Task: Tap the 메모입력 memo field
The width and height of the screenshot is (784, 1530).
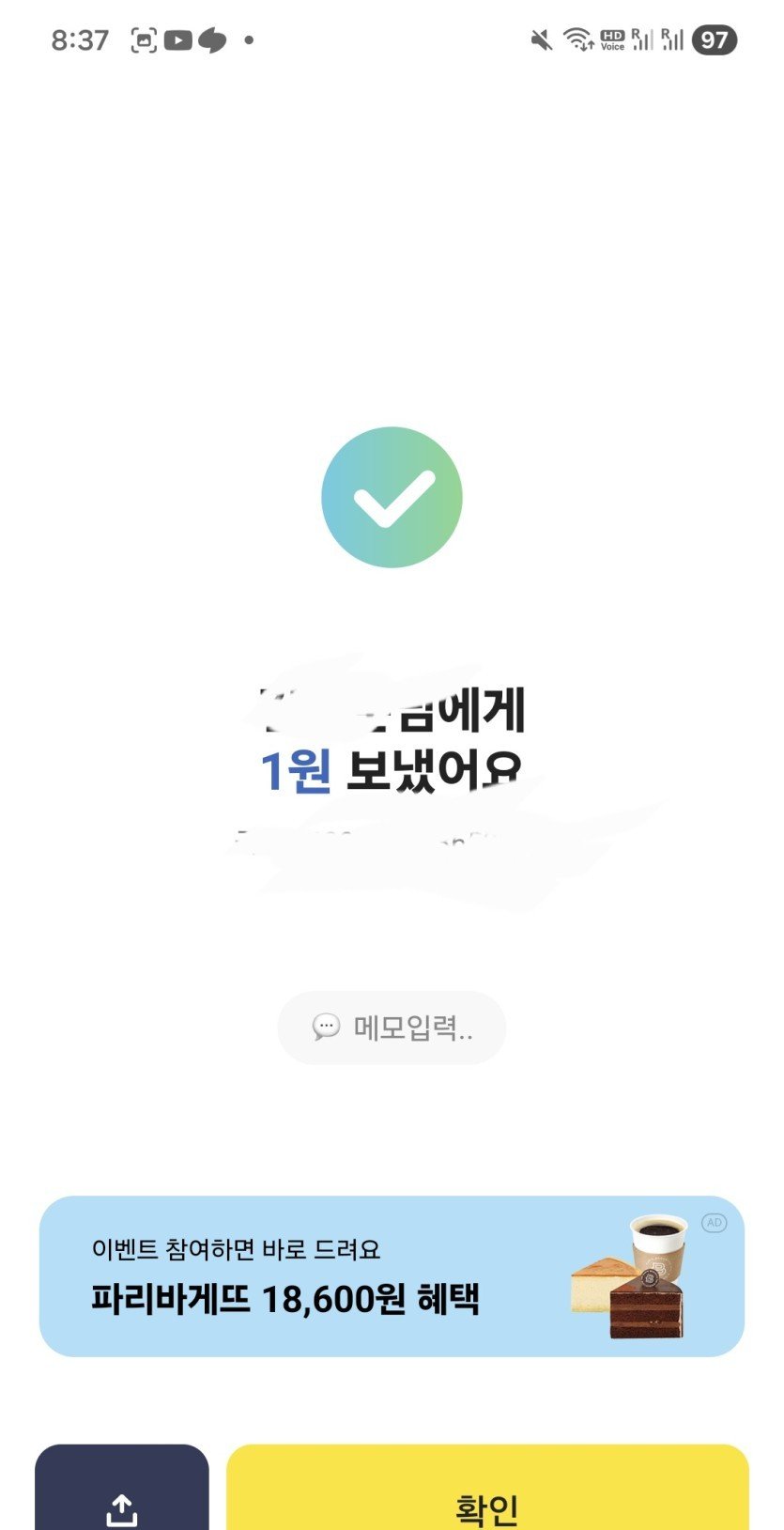Action: 392,1028
